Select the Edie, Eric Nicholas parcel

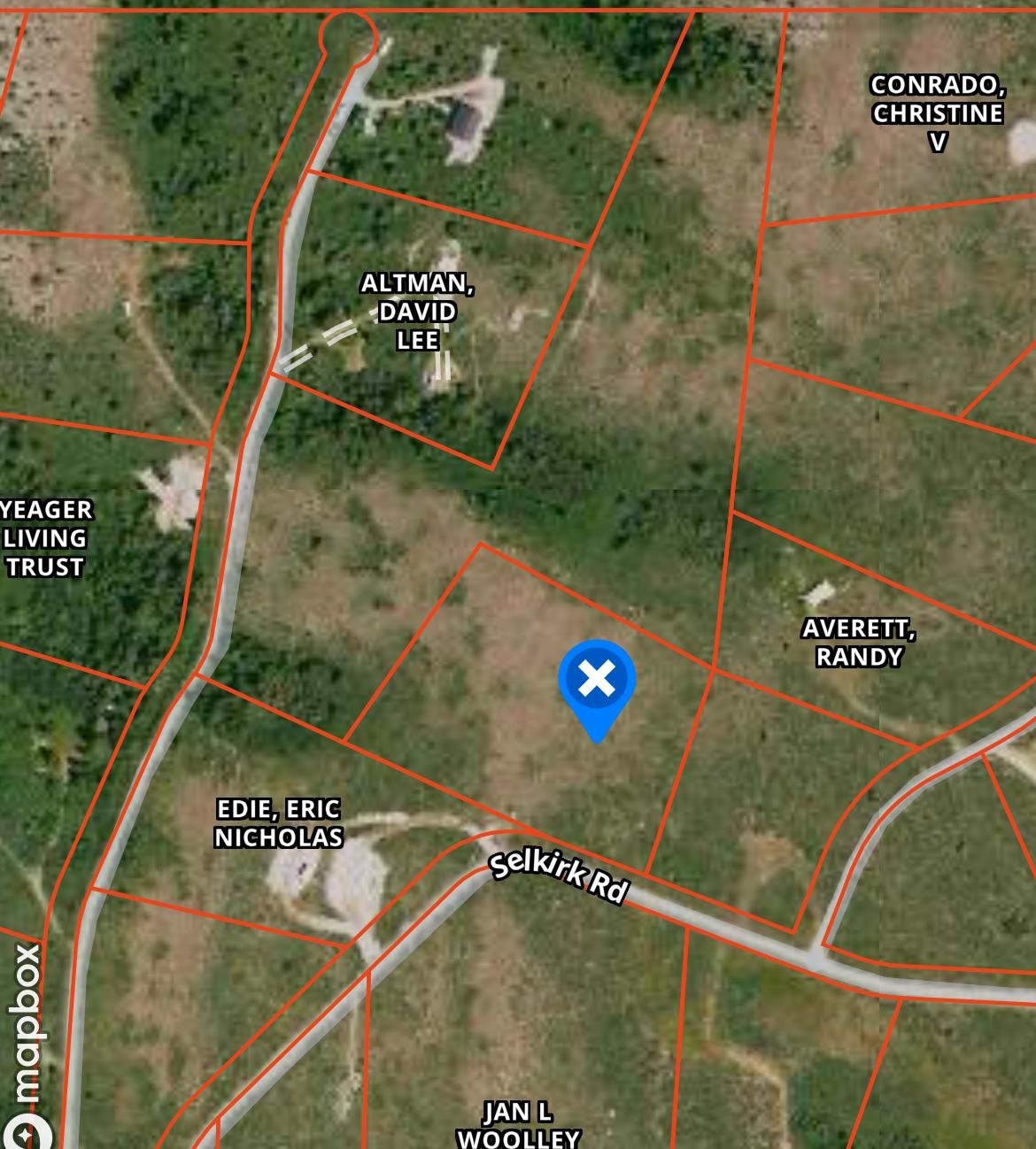pyautogui.click(x=278, y=823)
